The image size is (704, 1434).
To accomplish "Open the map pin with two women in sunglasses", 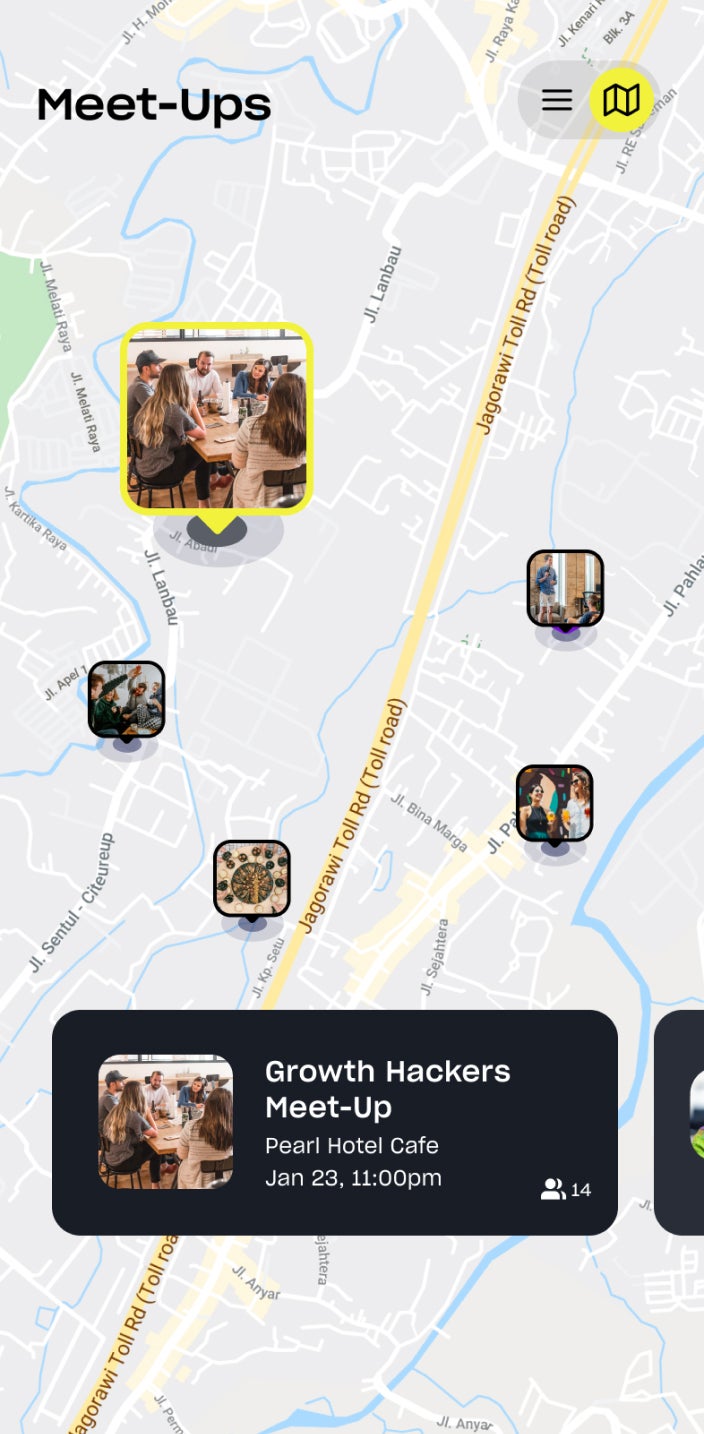I will [x=554, y=803].
